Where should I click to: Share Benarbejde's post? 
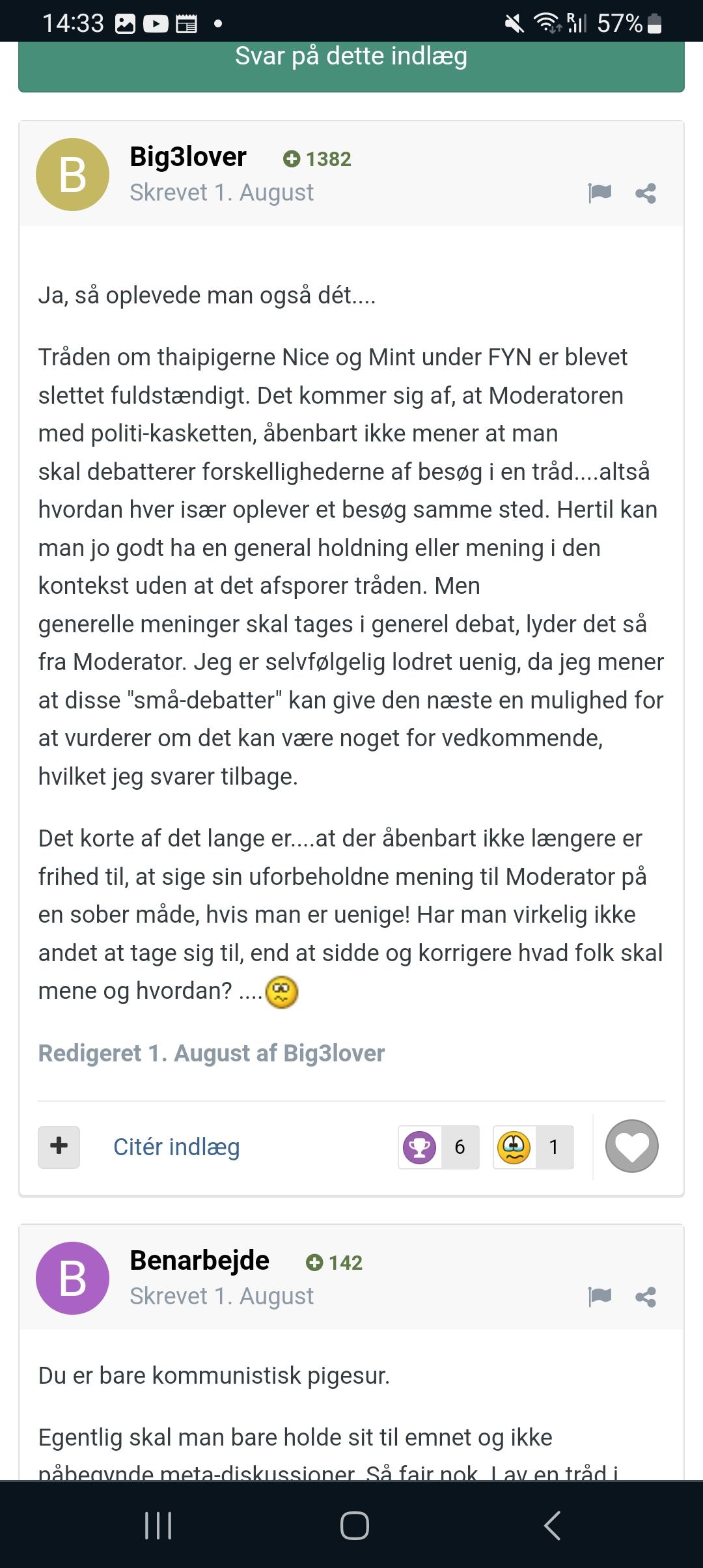[x=646, y=1296]
